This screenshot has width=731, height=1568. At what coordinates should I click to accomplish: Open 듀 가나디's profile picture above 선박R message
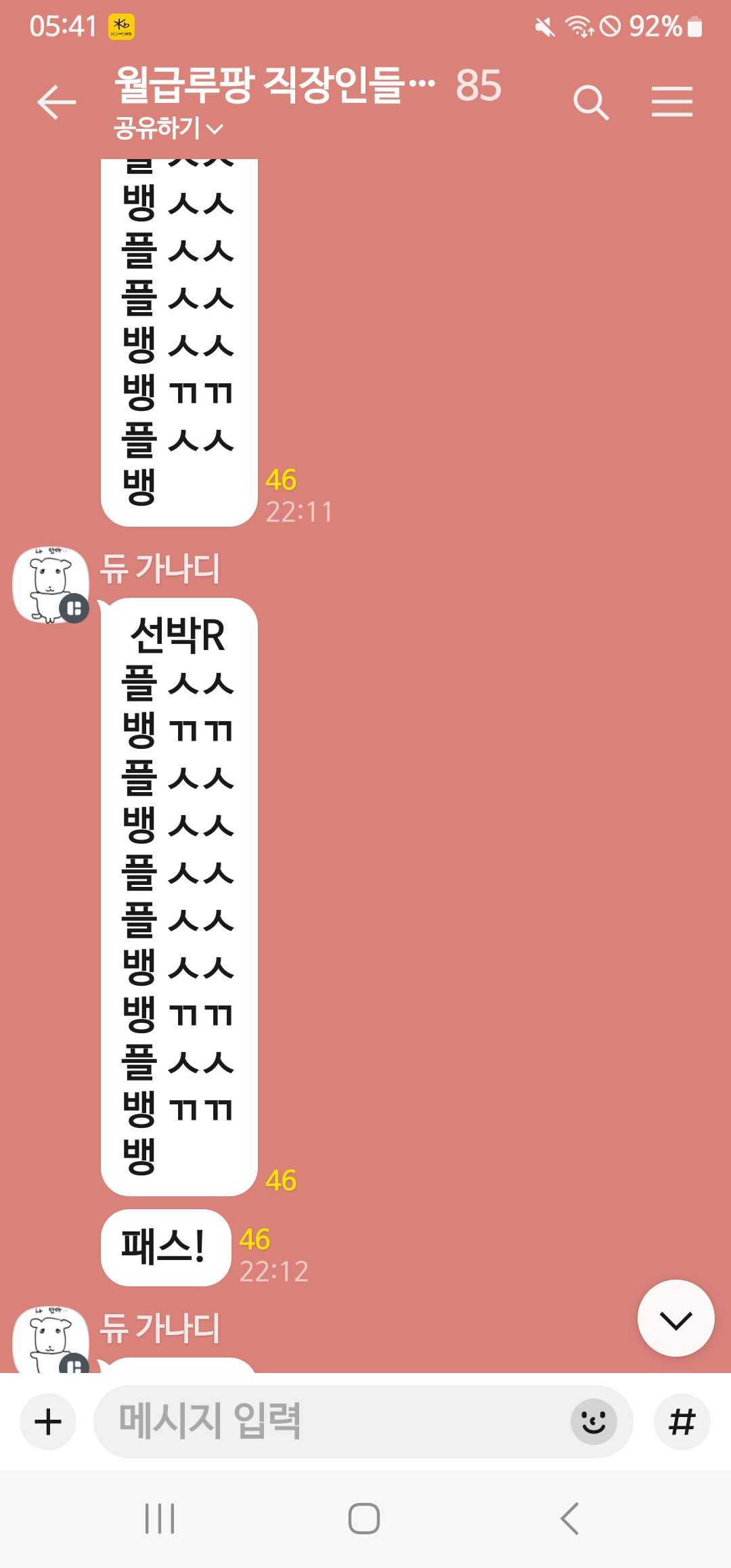pyautogui.click(x=51, y=585)
